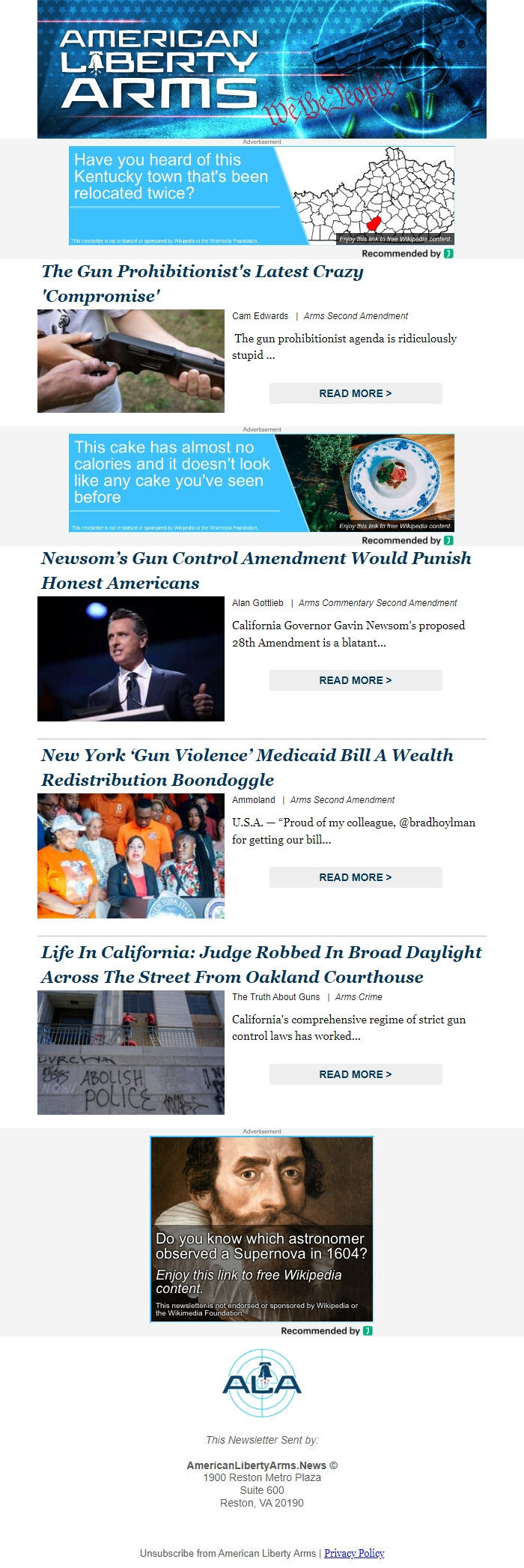Tap Read More under the Ammoland article
The height and width of the screenshot is (1568, 524).
pos(356,877)
